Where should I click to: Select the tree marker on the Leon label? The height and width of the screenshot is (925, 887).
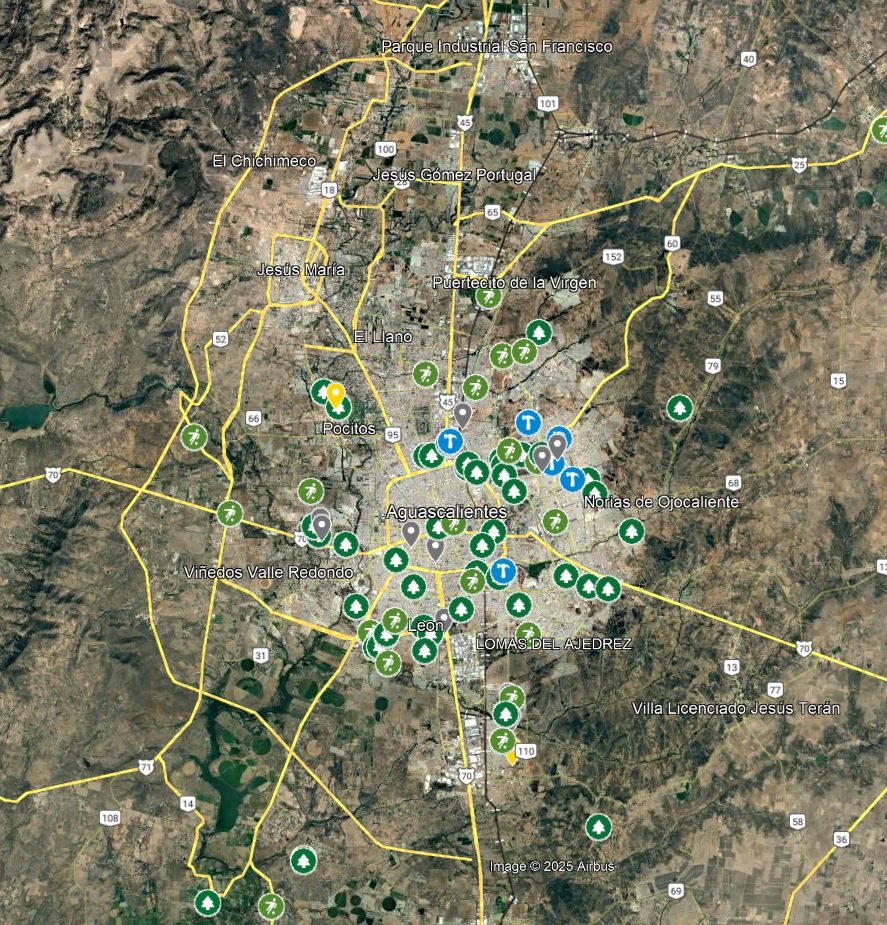[x=422, y=626]
